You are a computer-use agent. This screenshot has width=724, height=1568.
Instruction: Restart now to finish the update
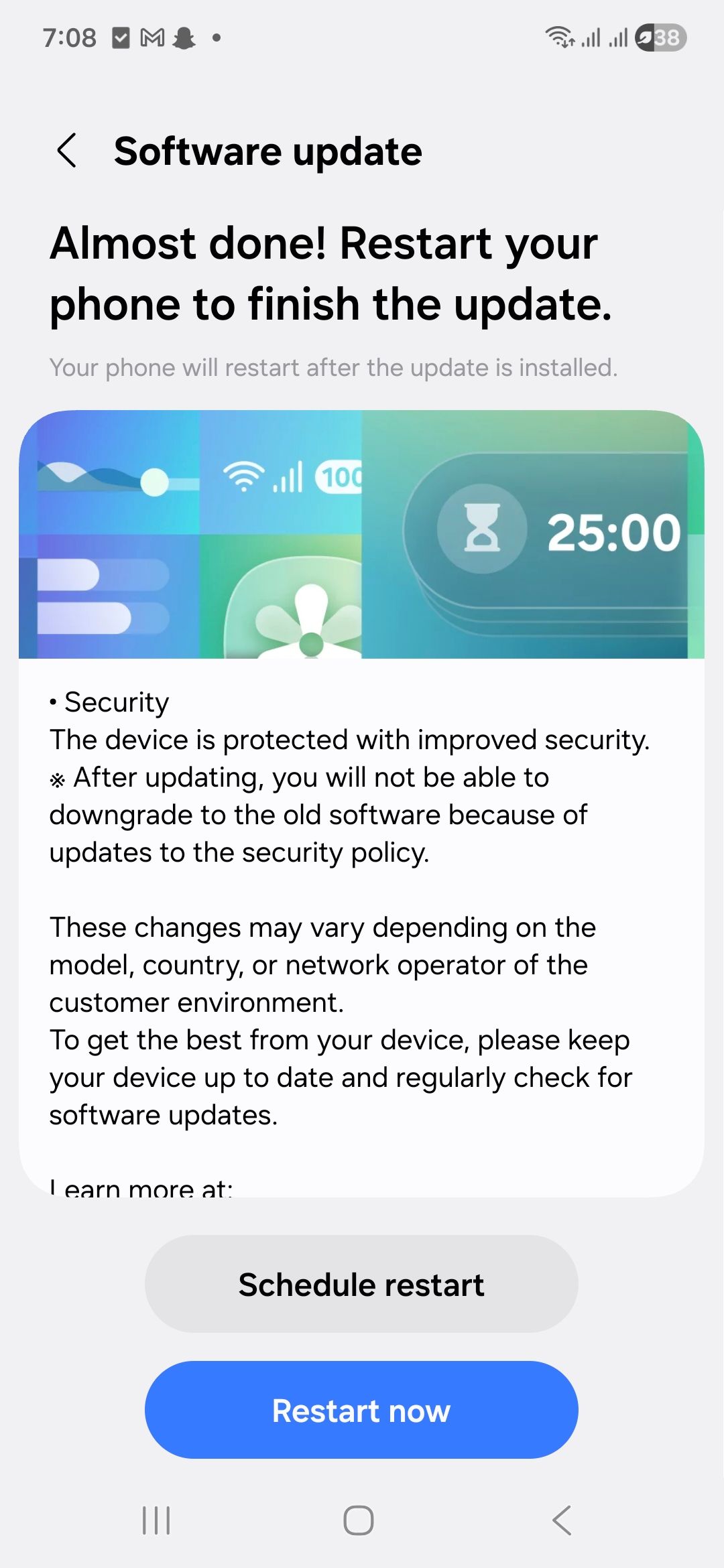pyautogui.click(x=361, y=1410)
